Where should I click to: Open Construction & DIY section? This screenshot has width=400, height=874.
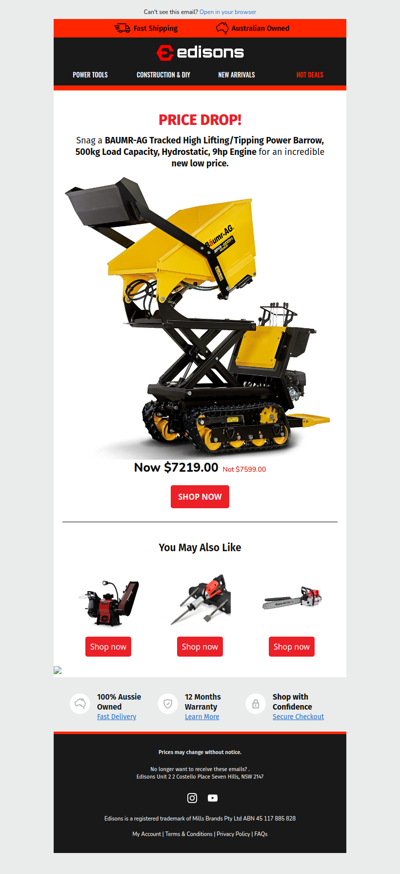[x=163, y=75]
